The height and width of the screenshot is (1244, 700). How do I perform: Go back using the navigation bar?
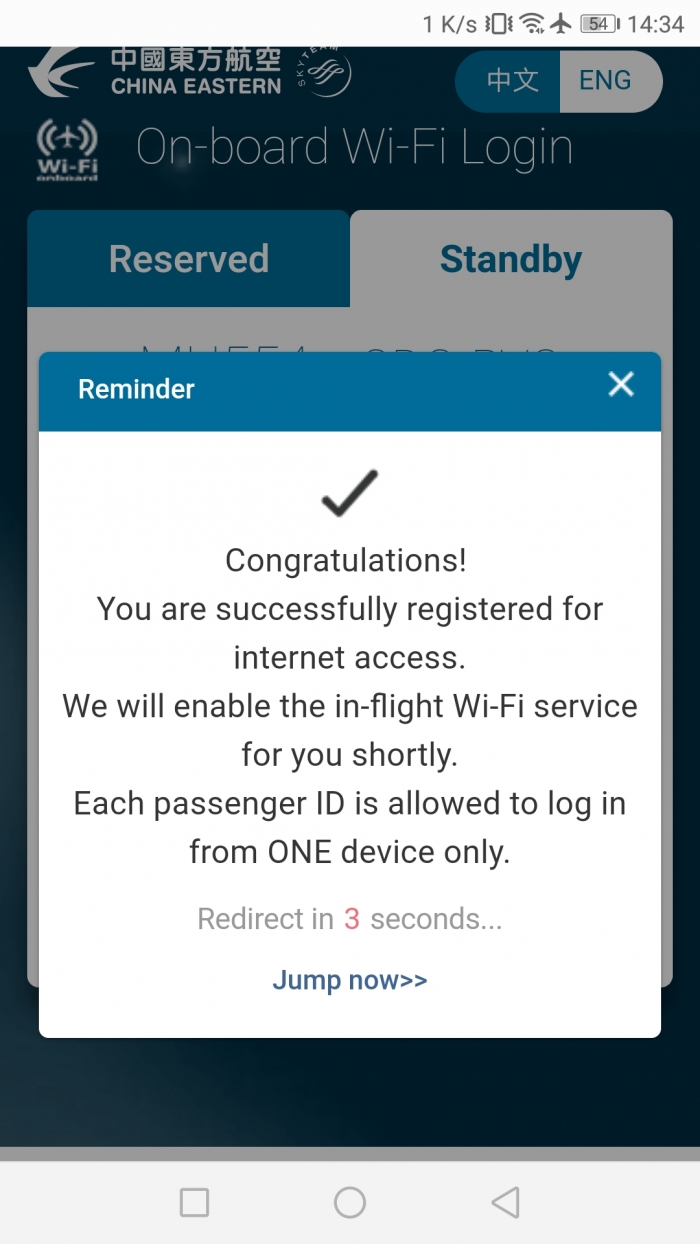click(x=506, y=1202)
